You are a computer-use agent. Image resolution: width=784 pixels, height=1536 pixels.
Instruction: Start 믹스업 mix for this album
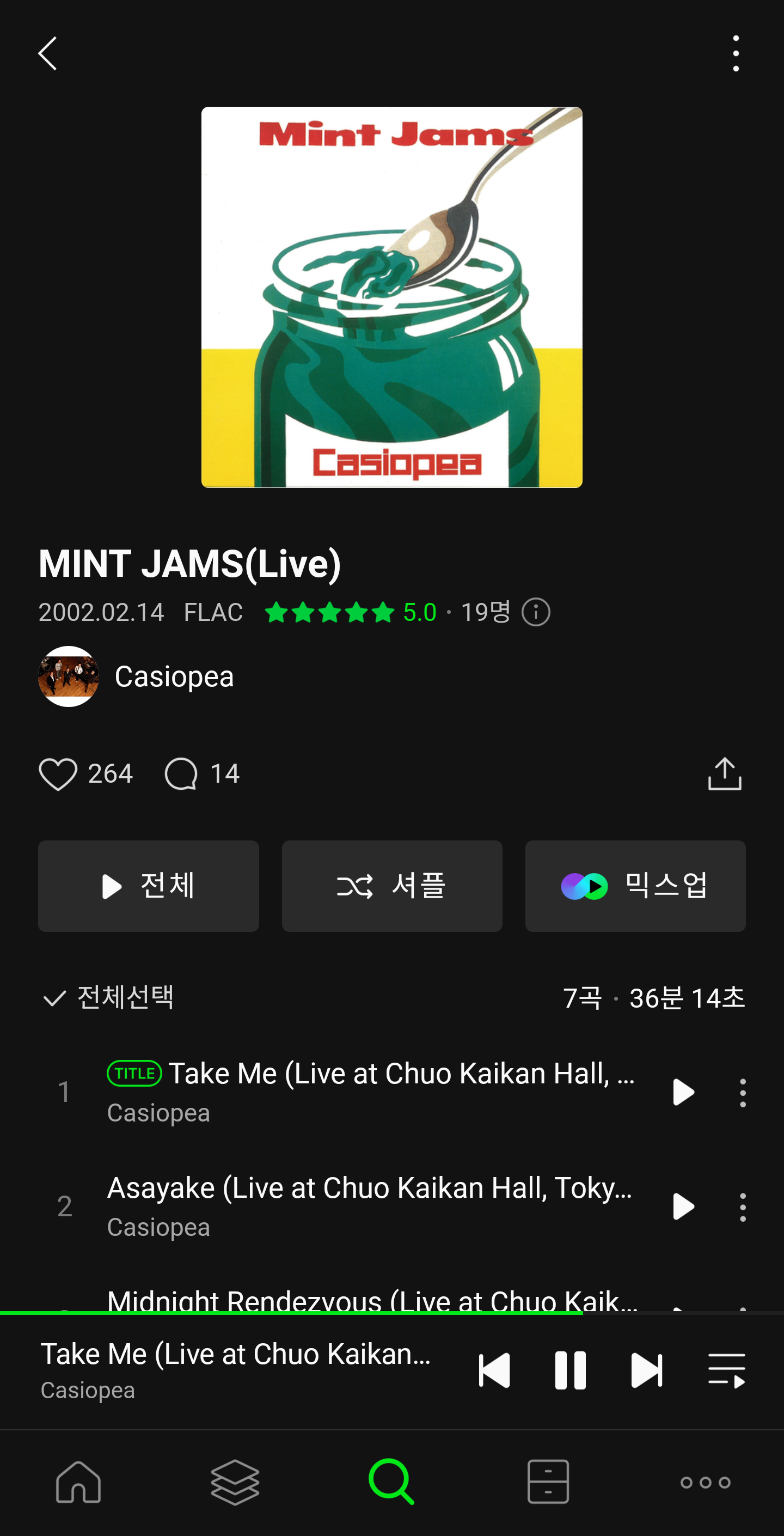pos(635,886)
